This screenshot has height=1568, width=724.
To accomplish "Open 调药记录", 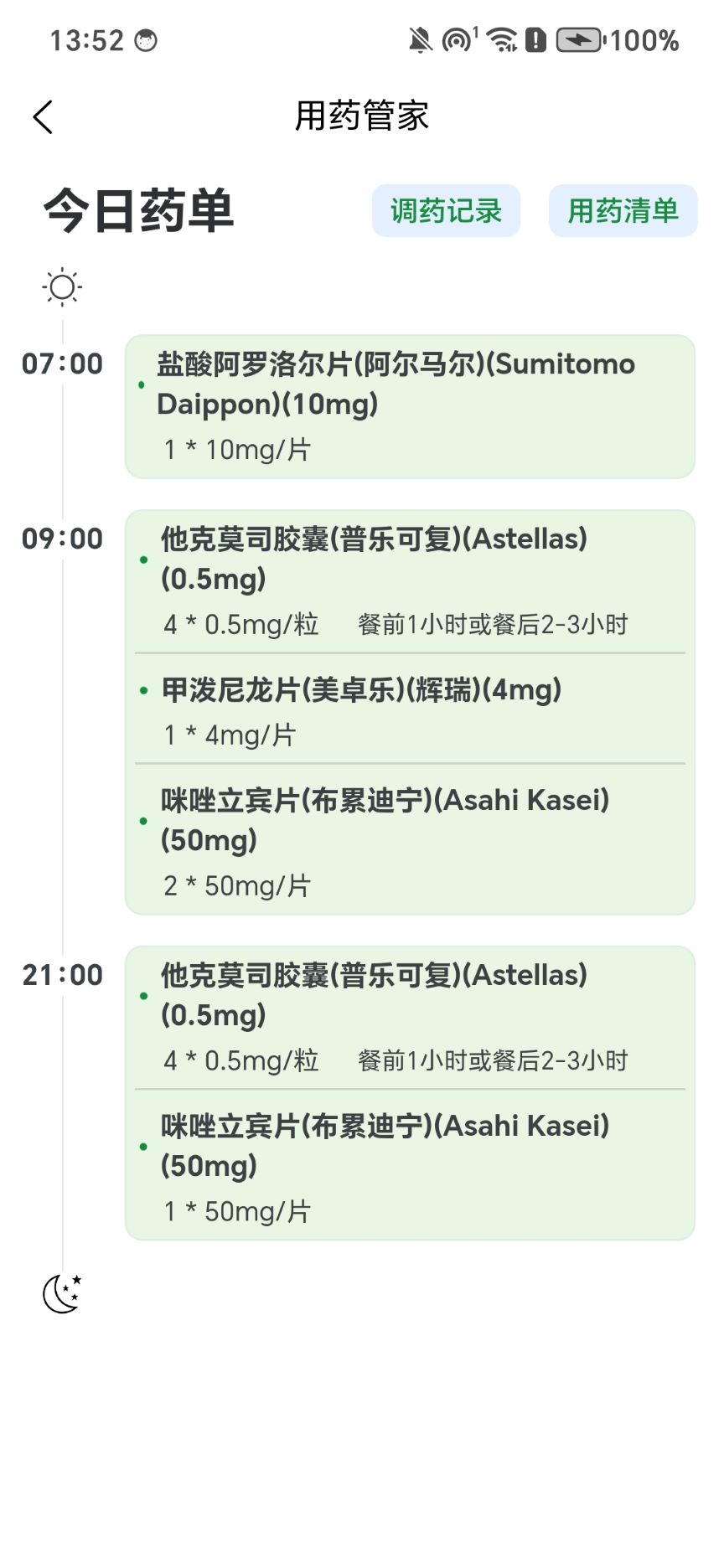I will click(446, 210).
